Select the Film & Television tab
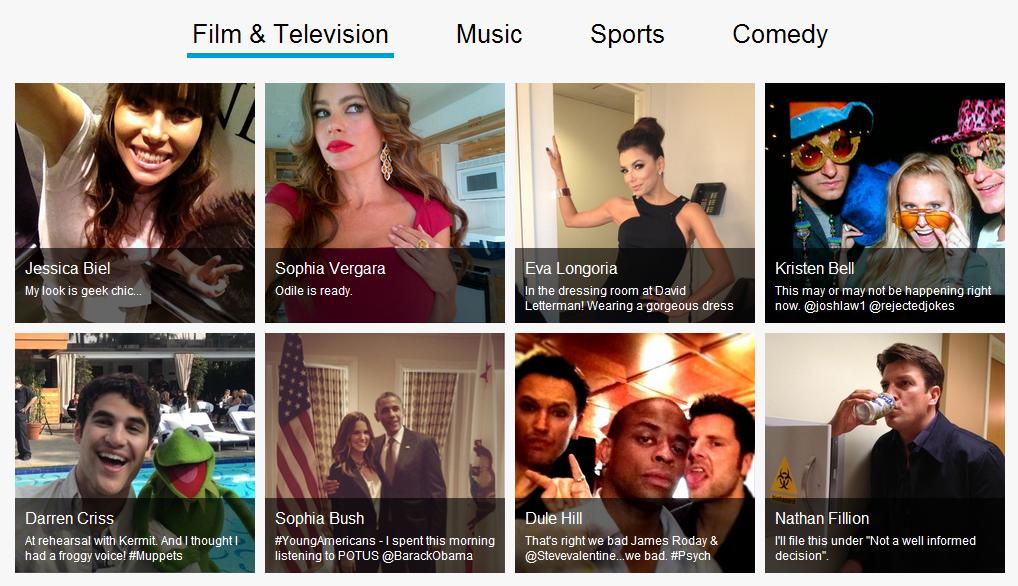Screen dimensions: 1018x586 [x=290, y=34]
